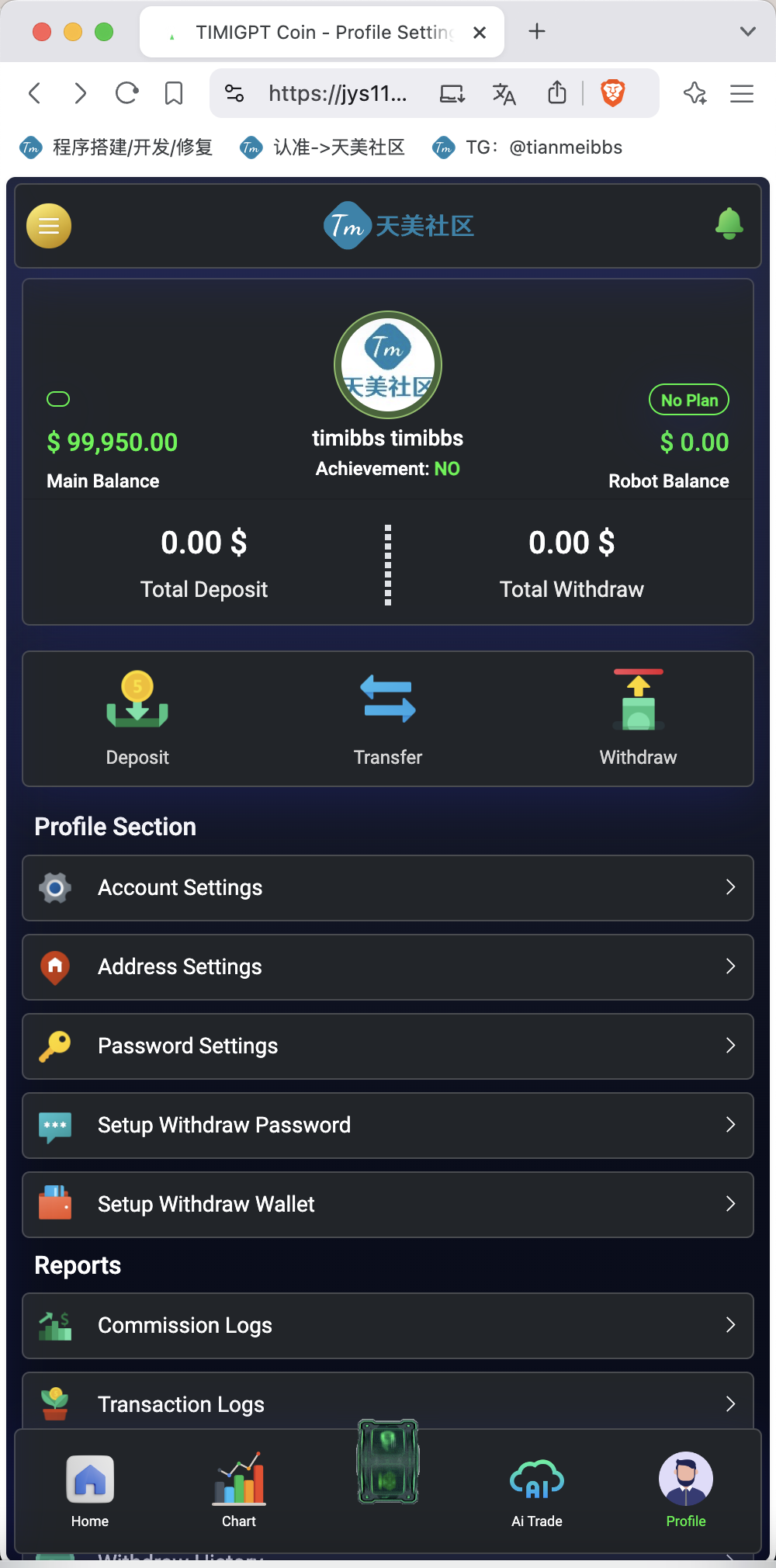Tap the Deposit option
This screenshot has height=1568, width=776.
pos(137,719)
